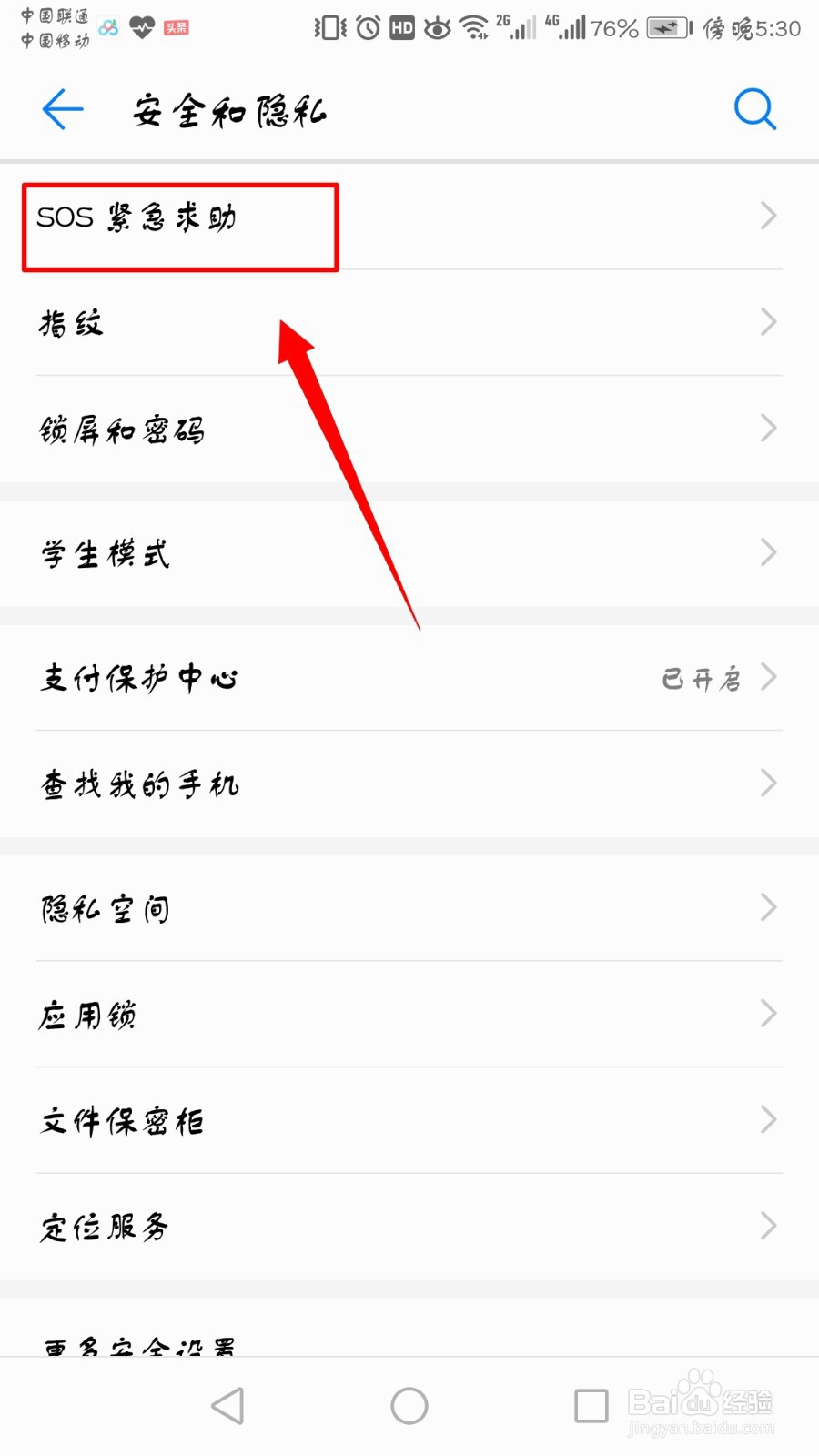Tap the eye protection mode status bar icon
The width and height of the screenshot is (819, 1456).
[436, 27]
